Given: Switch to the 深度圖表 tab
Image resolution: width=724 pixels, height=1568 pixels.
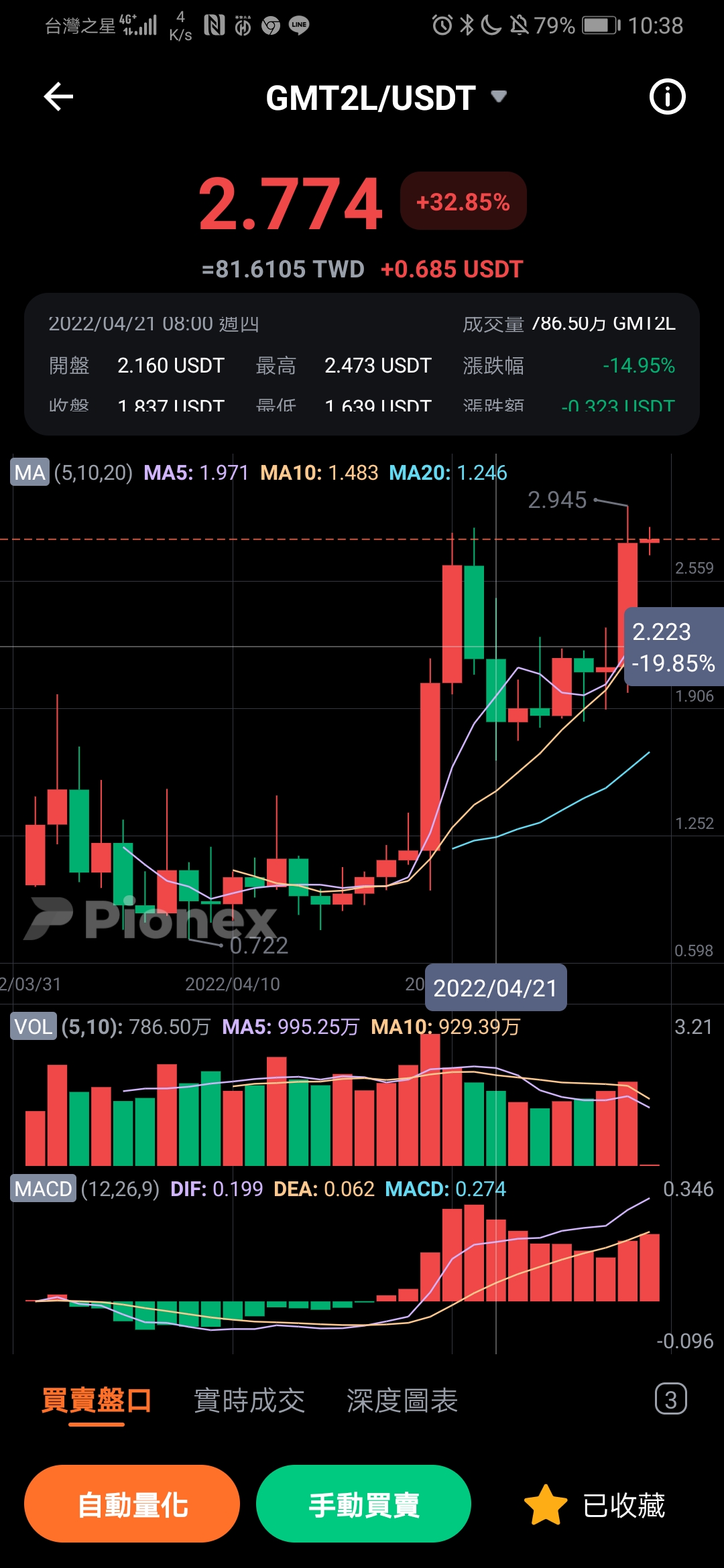Looking at the screenshot, I should [x=402, y=1400].
